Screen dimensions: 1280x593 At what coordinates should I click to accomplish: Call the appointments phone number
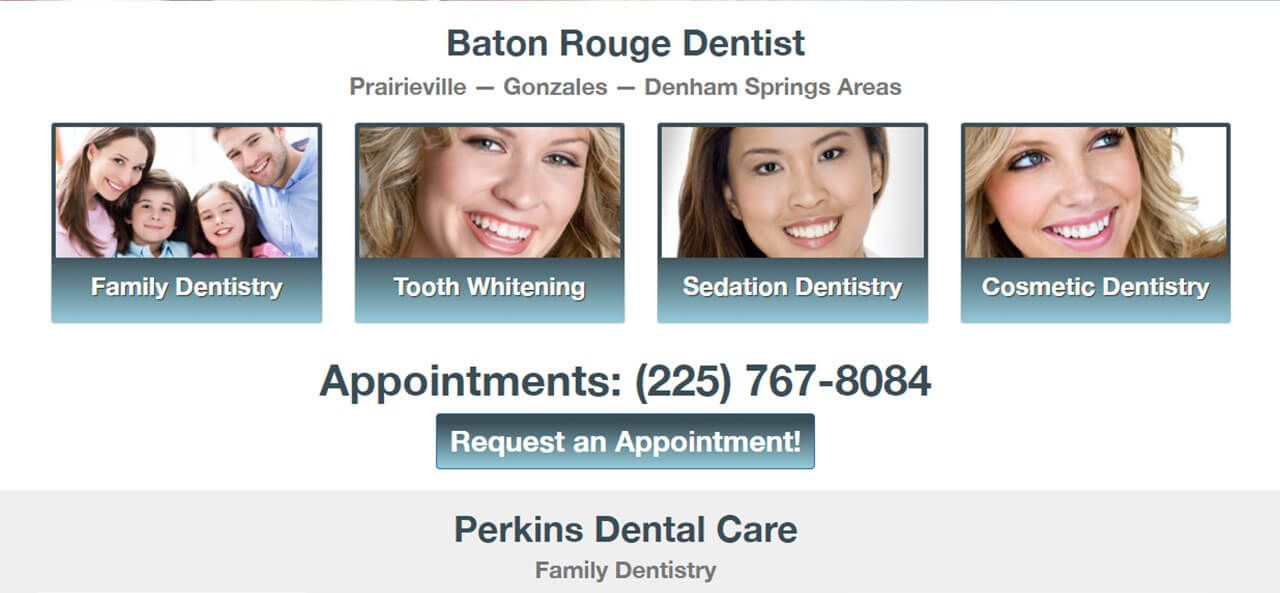tap(782, 382)
